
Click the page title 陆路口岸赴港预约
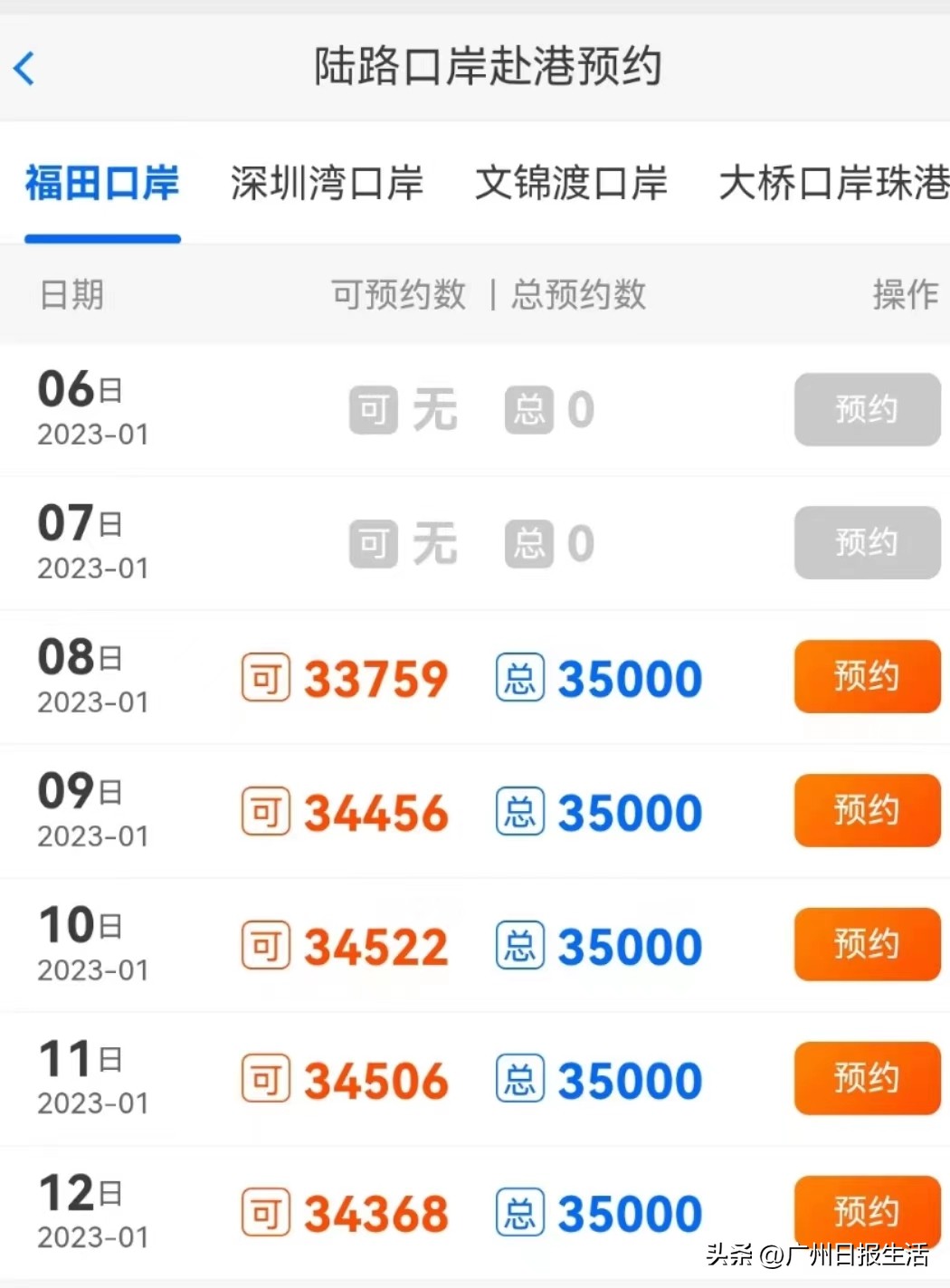tap(487, 66)
